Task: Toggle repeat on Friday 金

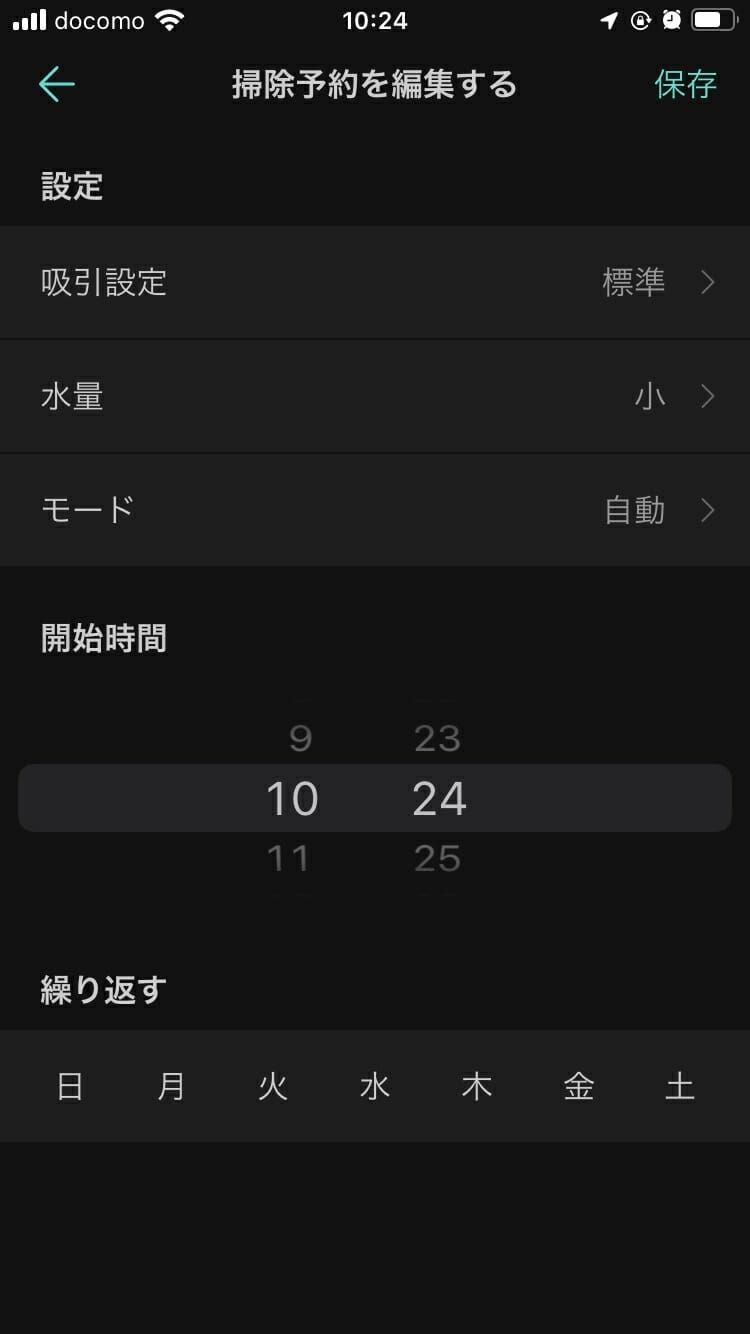Action: coord(579,1086)
